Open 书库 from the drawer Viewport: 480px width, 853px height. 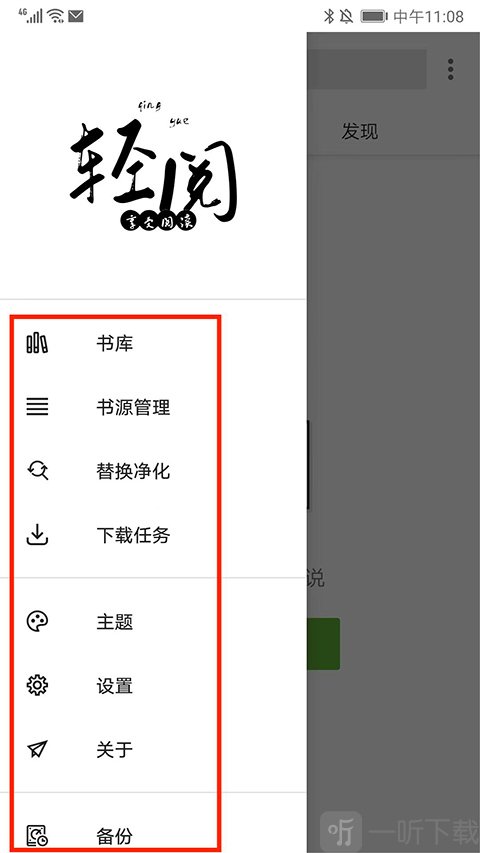pos(153,344)
